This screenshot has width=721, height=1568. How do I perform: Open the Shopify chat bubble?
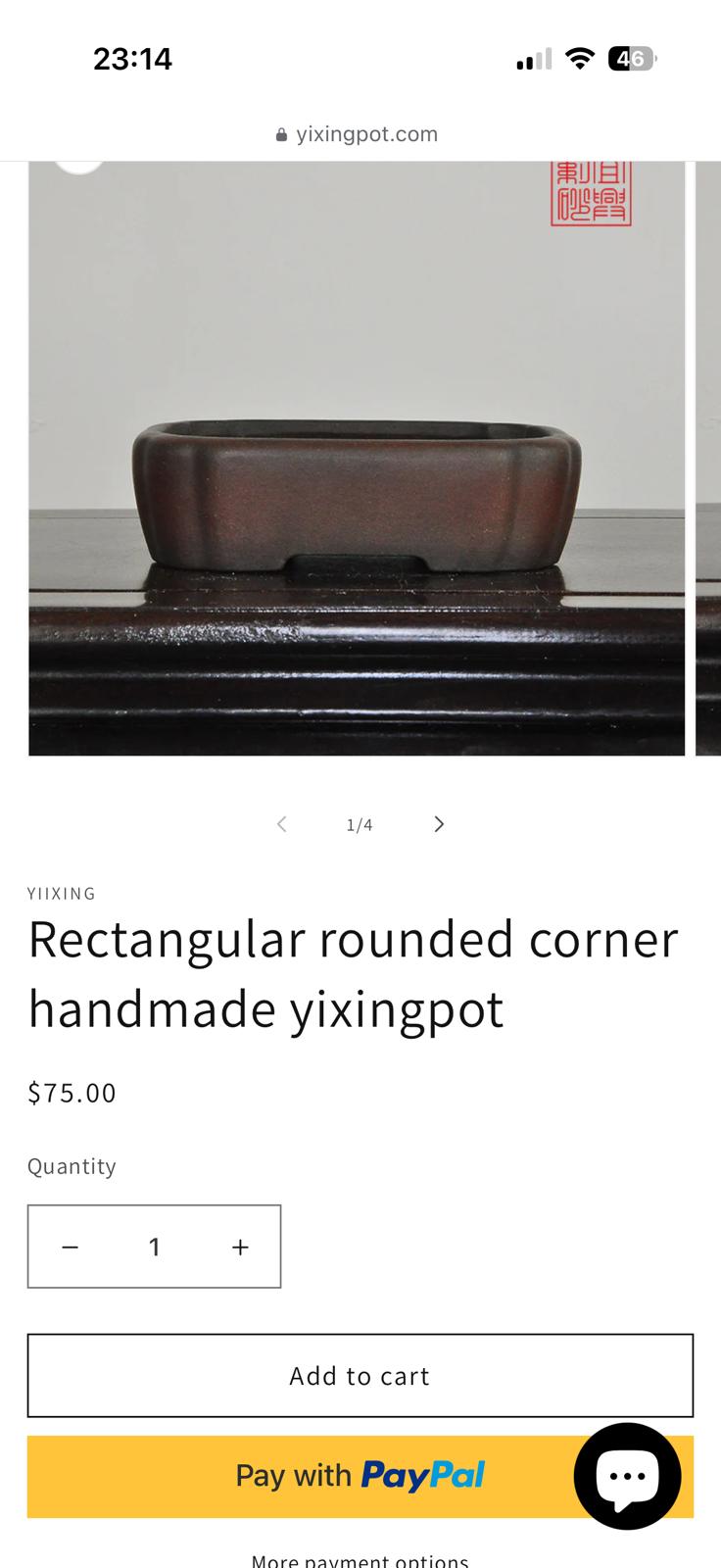627,1476
